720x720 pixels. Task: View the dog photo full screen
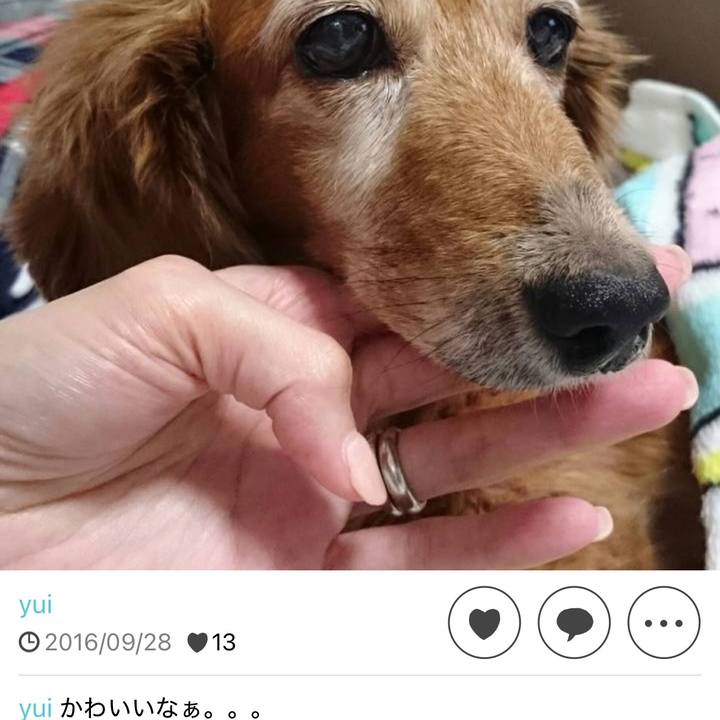360,284
